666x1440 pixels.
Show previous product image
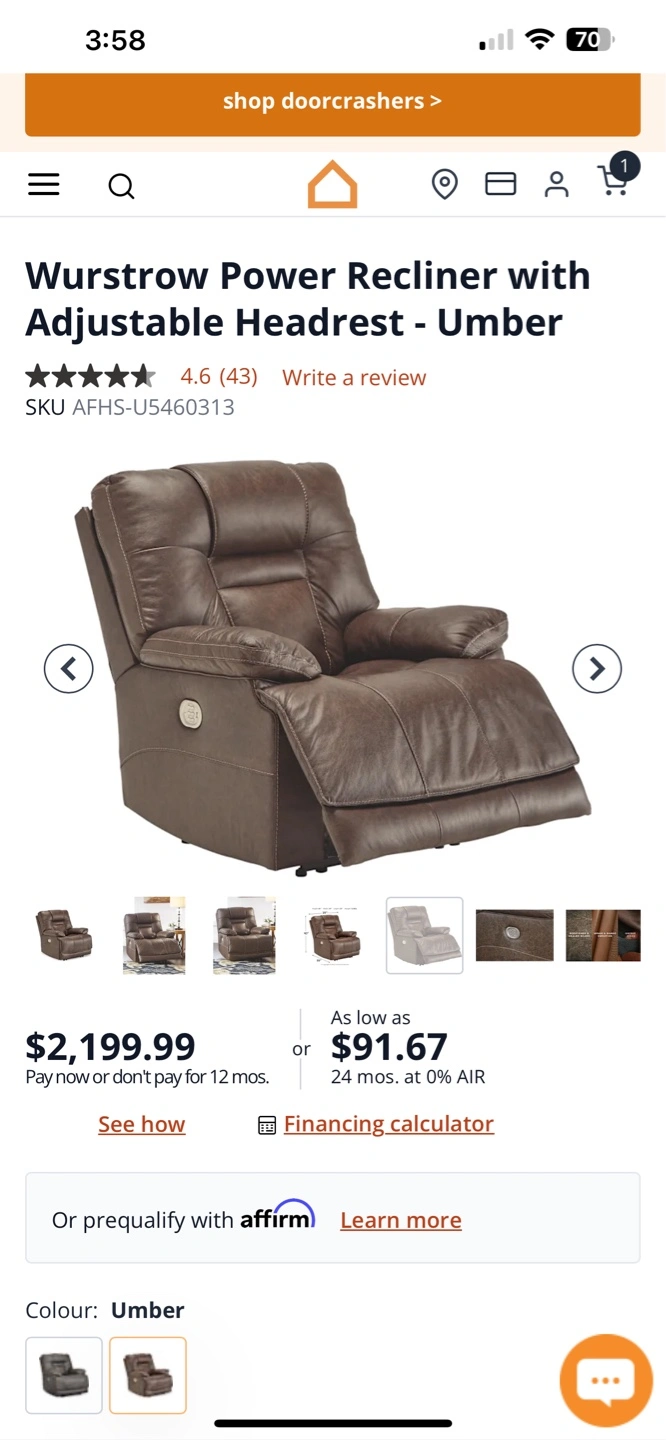69,668
